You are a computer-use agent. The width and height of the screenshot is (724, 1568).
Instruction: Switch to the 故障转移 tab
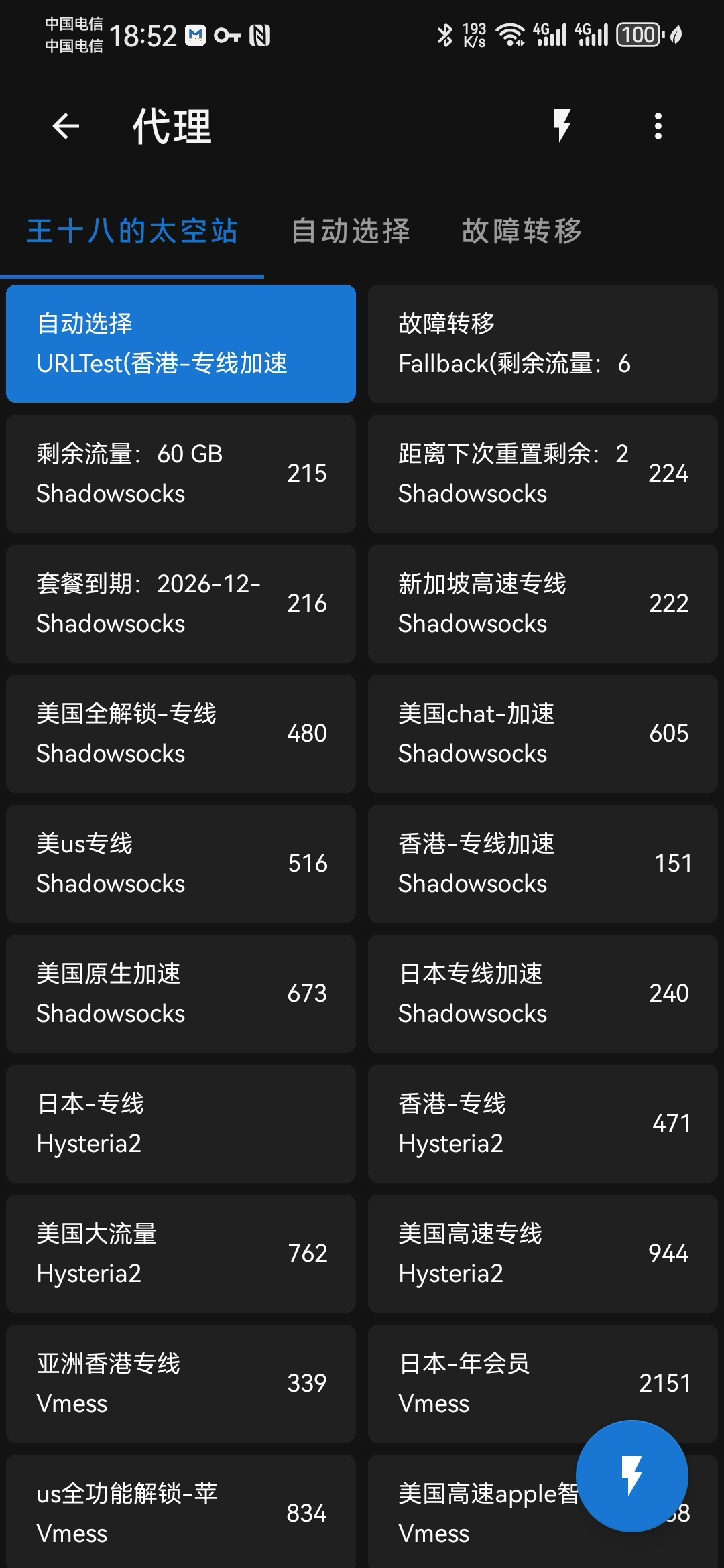pos(522,231)
